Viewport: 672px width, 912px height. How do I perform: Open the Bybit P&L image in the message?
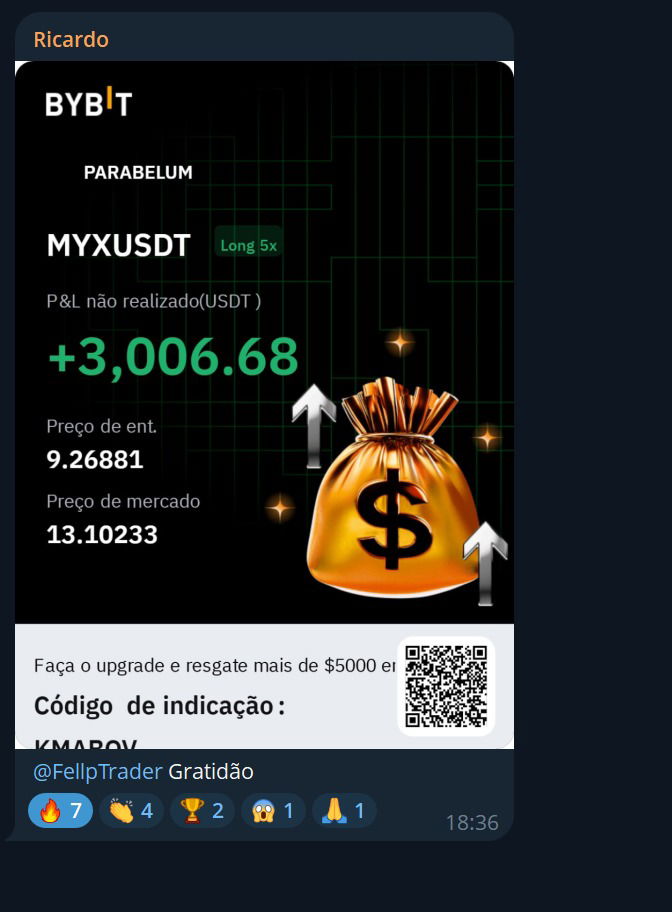click(x=264, y=400)
